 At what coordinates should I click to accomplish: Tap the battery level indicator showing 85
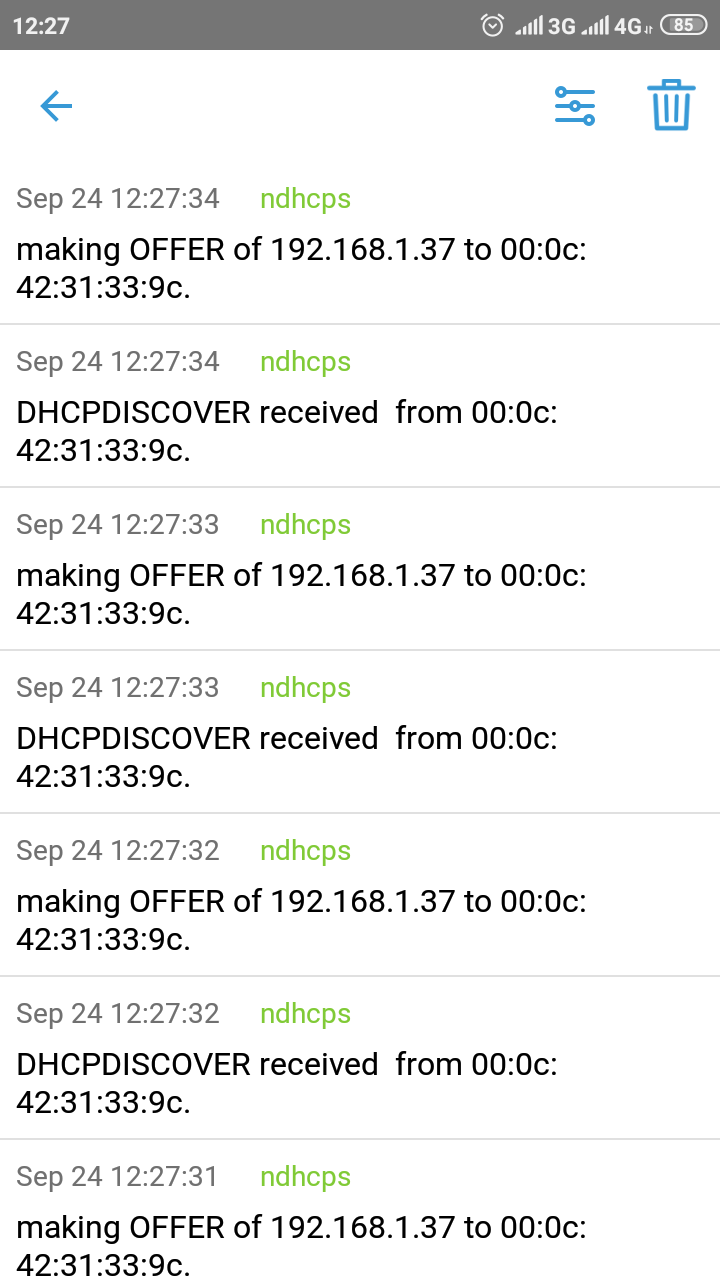pyautogui.click(x=685, y=25)
